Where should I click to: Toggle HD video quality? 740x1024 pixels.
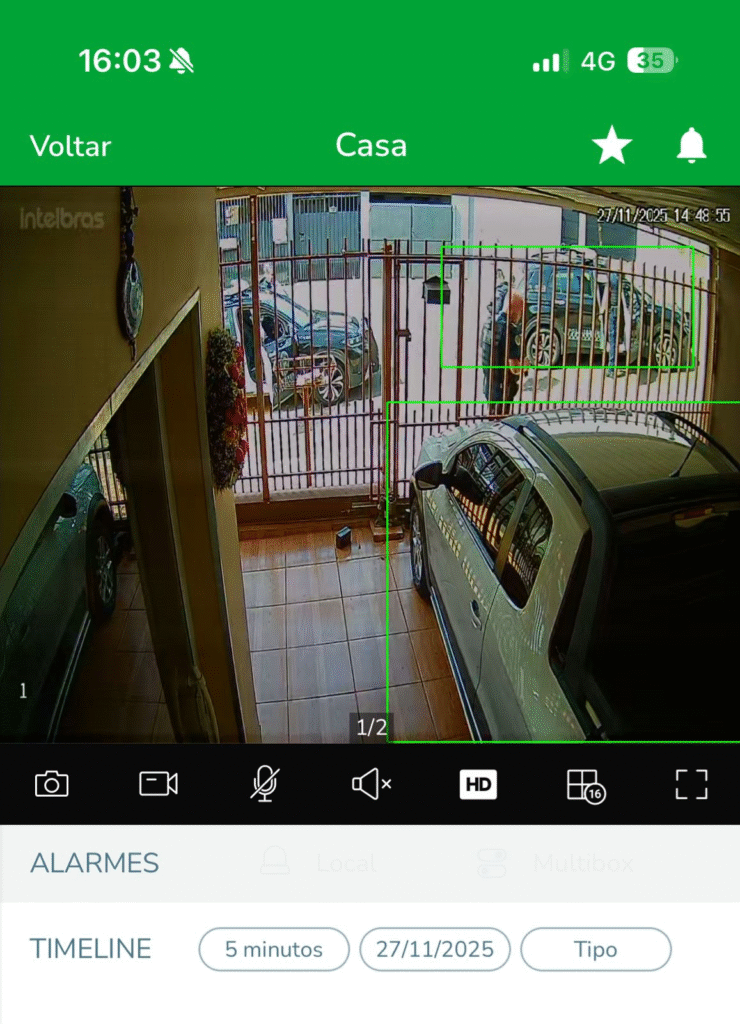click(478, 784)
